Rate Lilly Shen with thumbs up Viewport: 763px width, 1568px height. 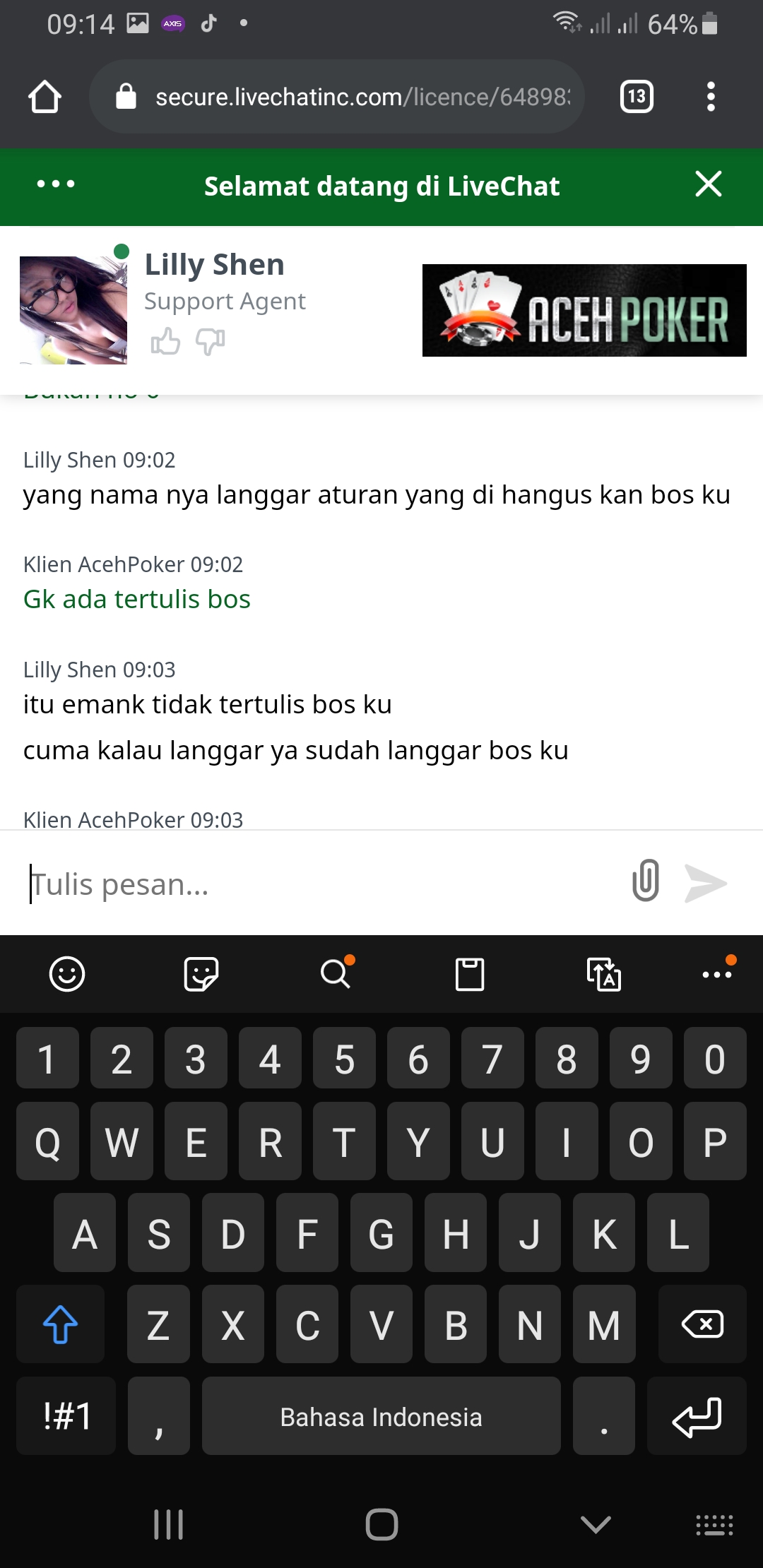[165, 342]
